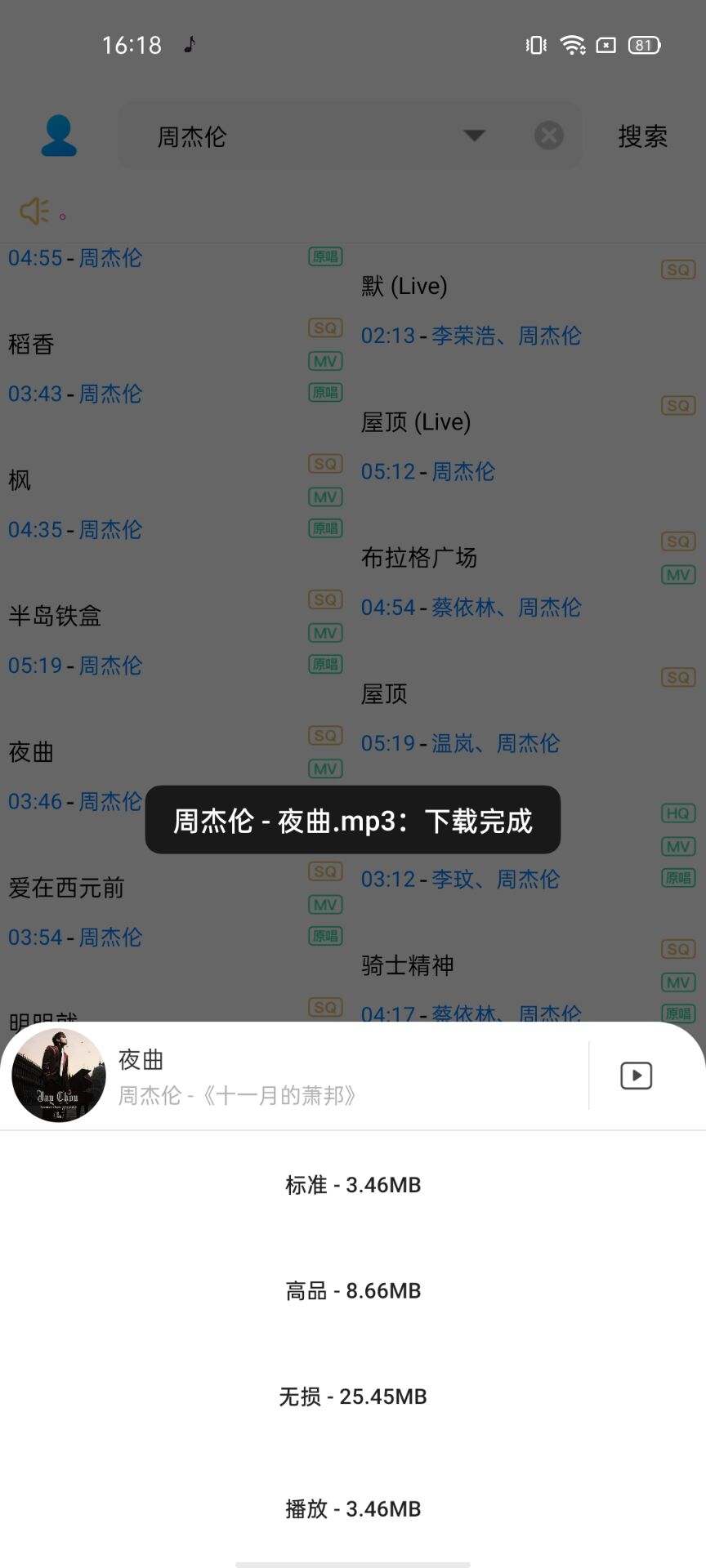Tap the speaker announcement icon
Image resolution: width=706 pixels, height=1568 pixels.
pos(34,212)
